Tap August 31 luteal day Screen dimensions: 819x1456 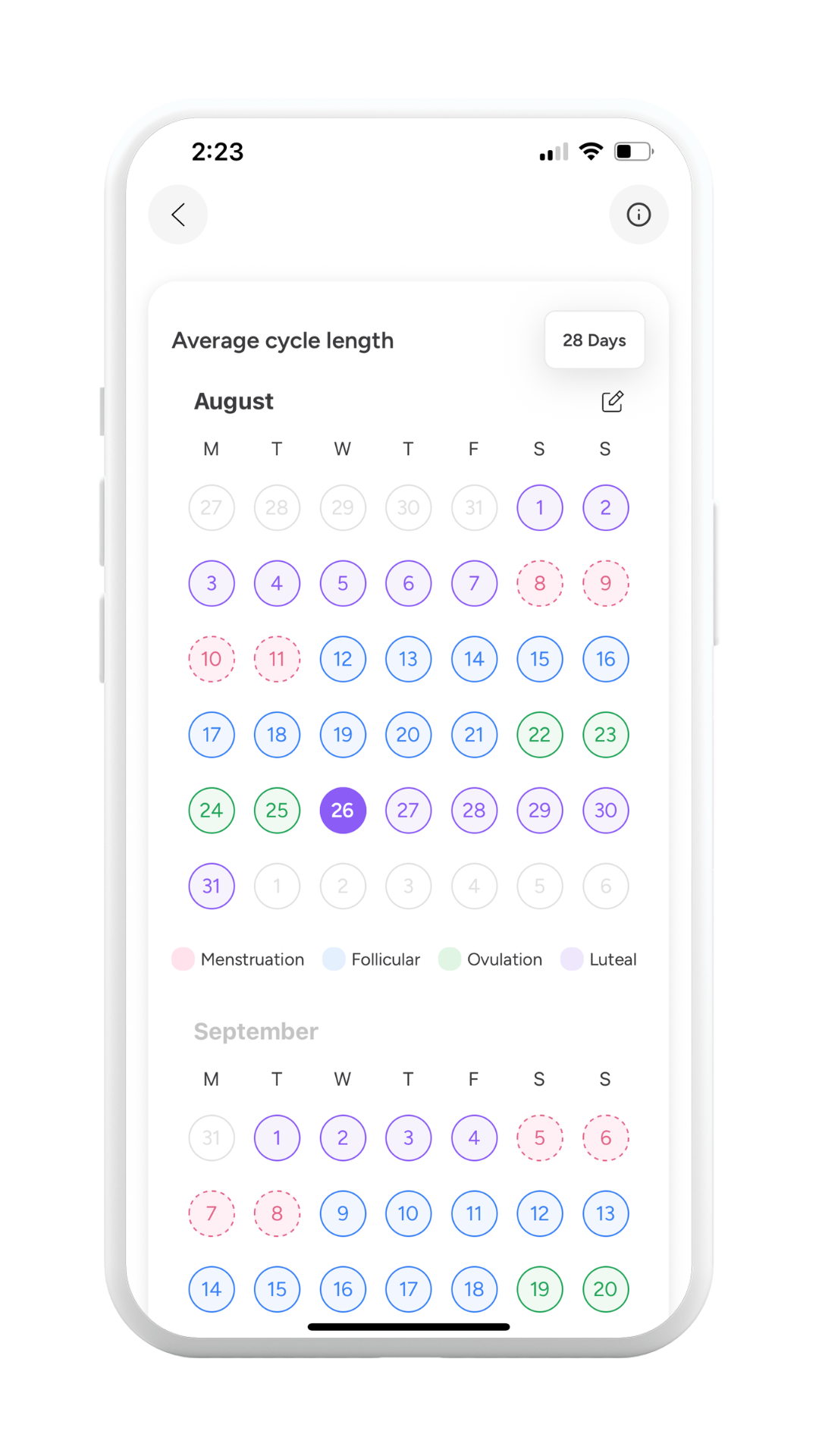(212, 886)
